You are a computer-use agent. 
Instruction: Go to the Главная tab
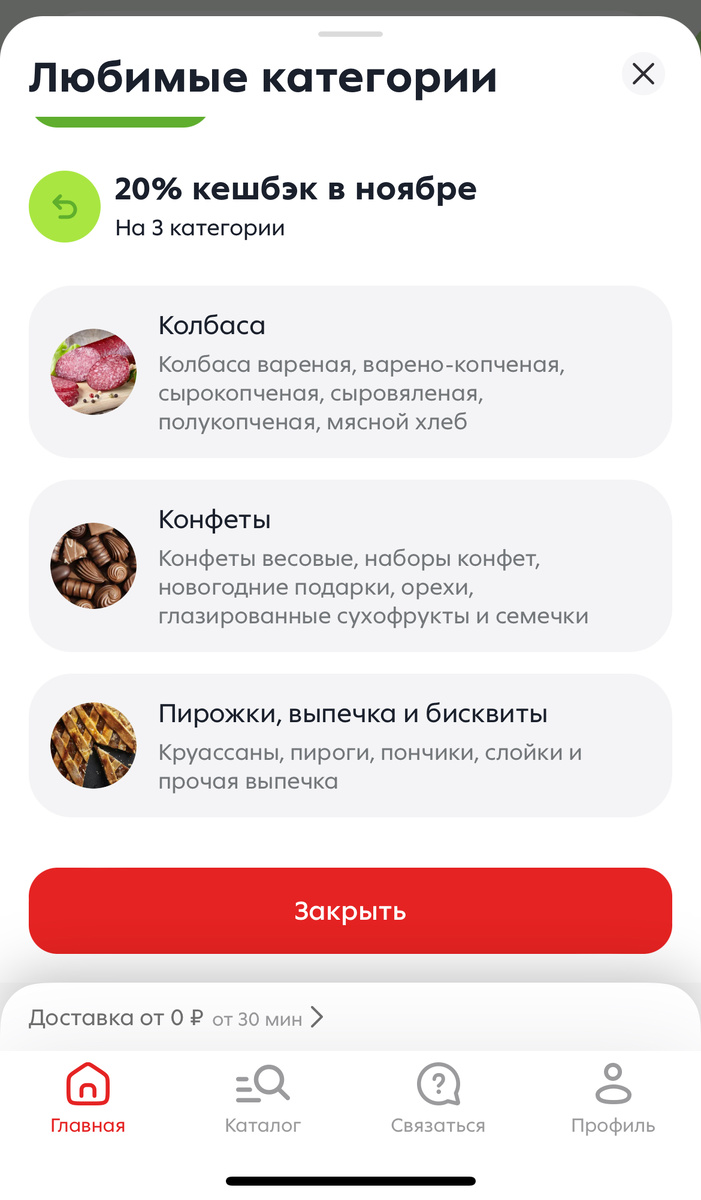pyautogui.click(x=88, y=1098)
